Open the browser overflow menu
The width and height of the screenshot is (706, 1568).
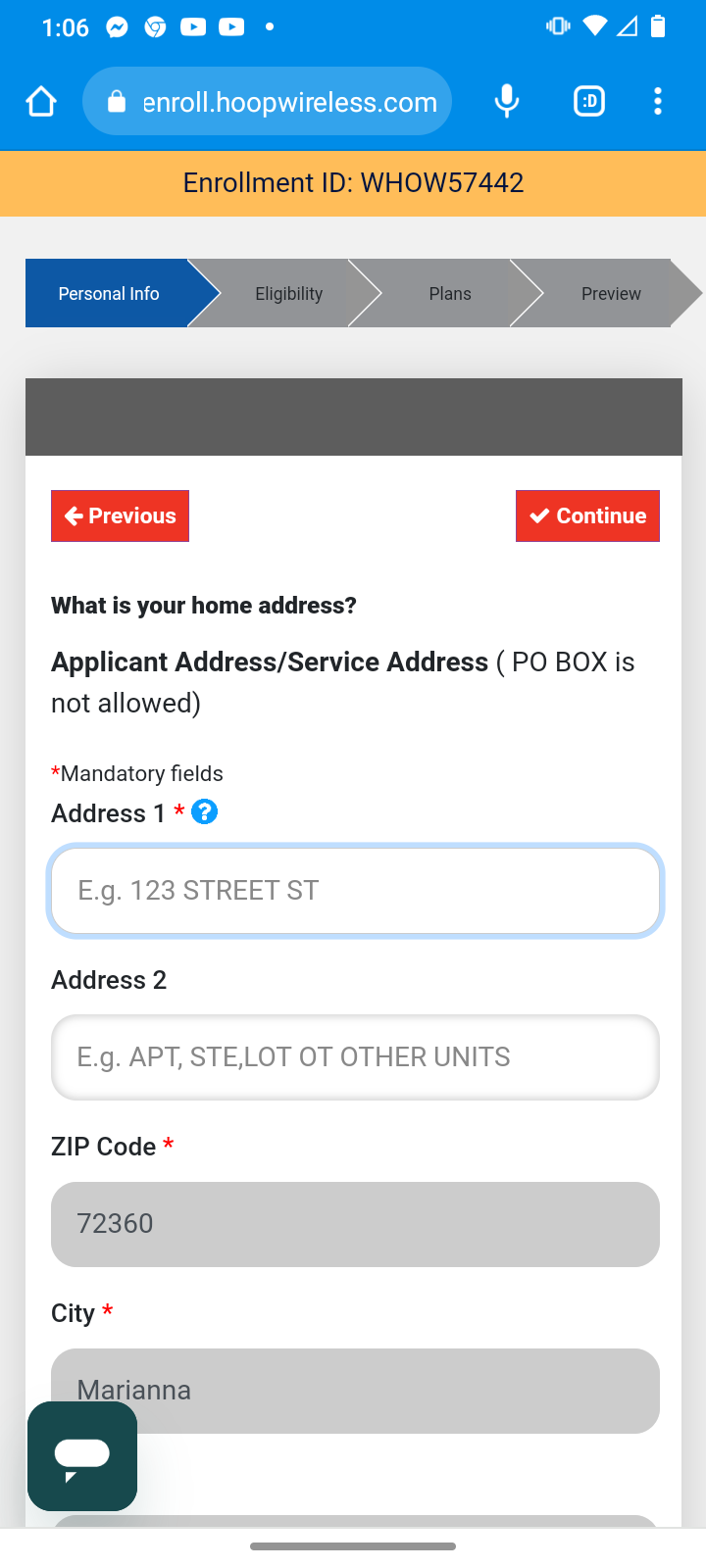(658, 102)
